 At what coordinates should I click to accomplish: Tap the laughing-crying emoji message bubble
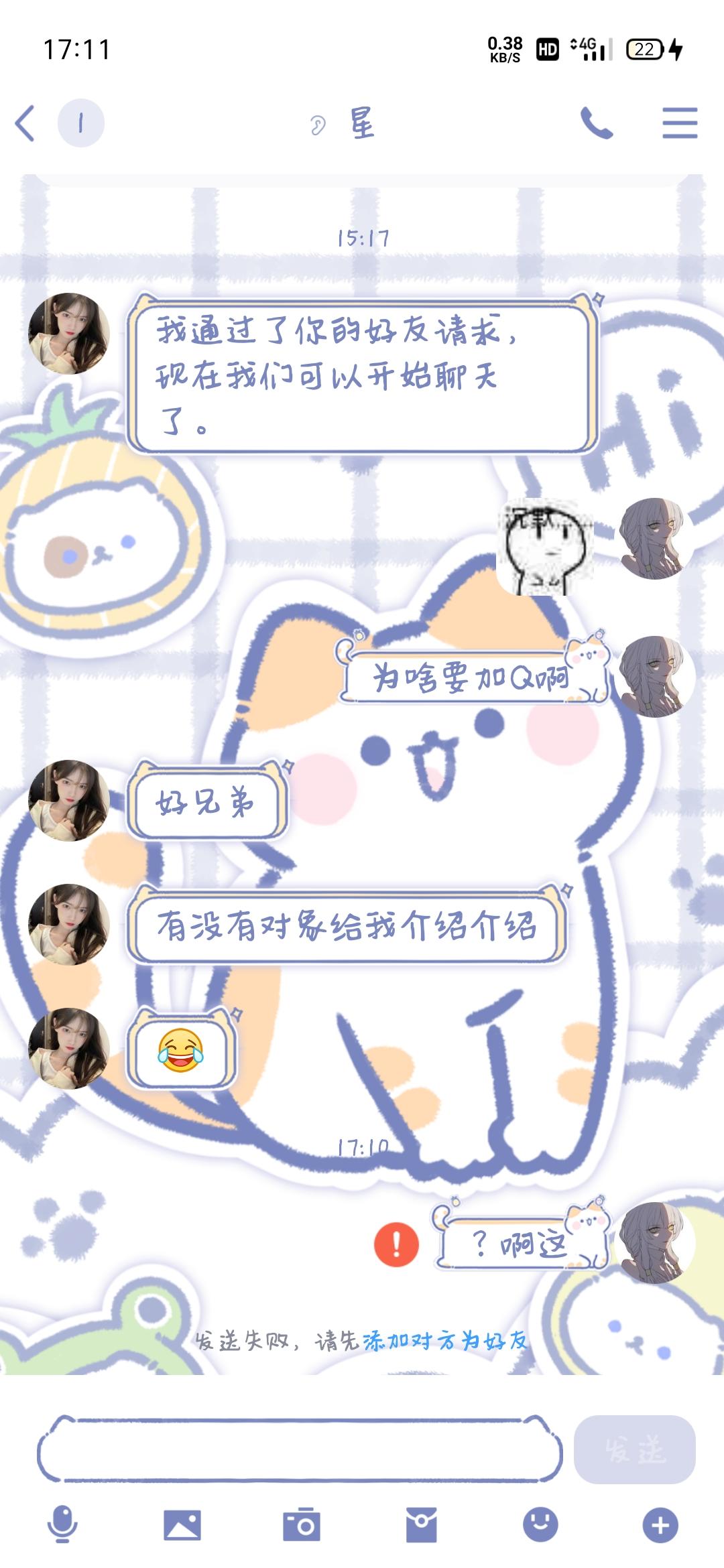(181, 1052)
